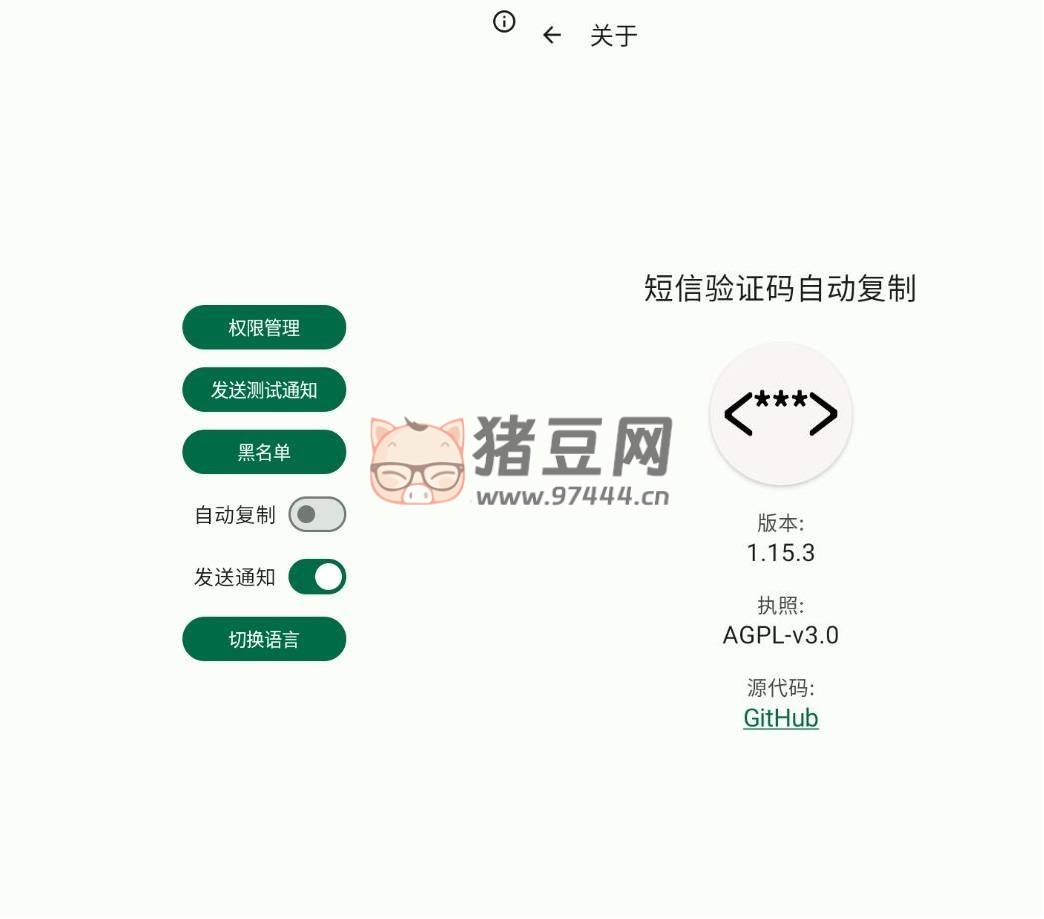Open the GitHub source code link
The height and width of the screenshot is (919, 1044).
click(780, 718)
